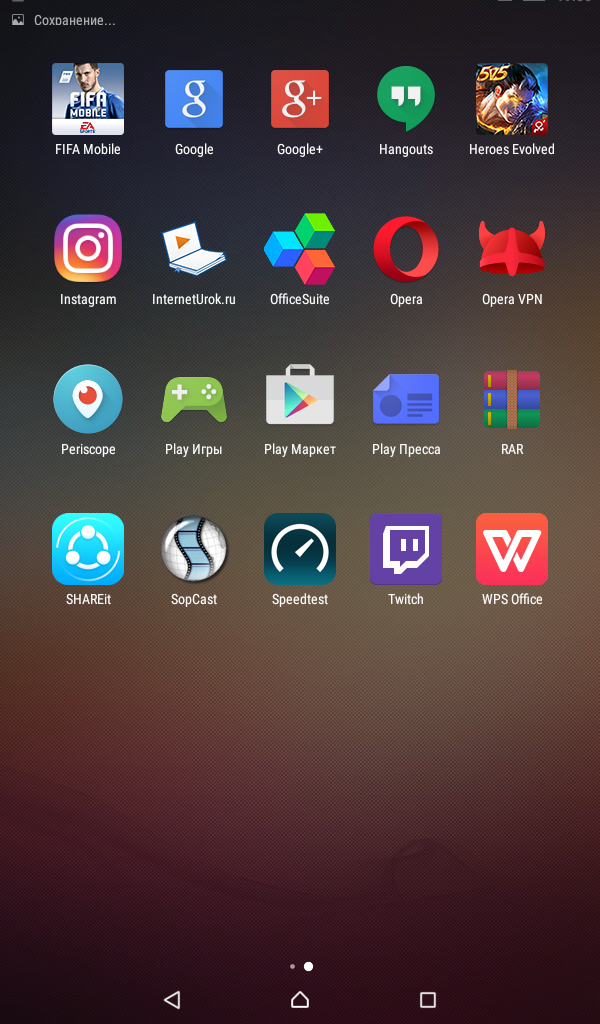Open the InternetUrok.ru app
600x1024 pixels.
coord(194,249)
